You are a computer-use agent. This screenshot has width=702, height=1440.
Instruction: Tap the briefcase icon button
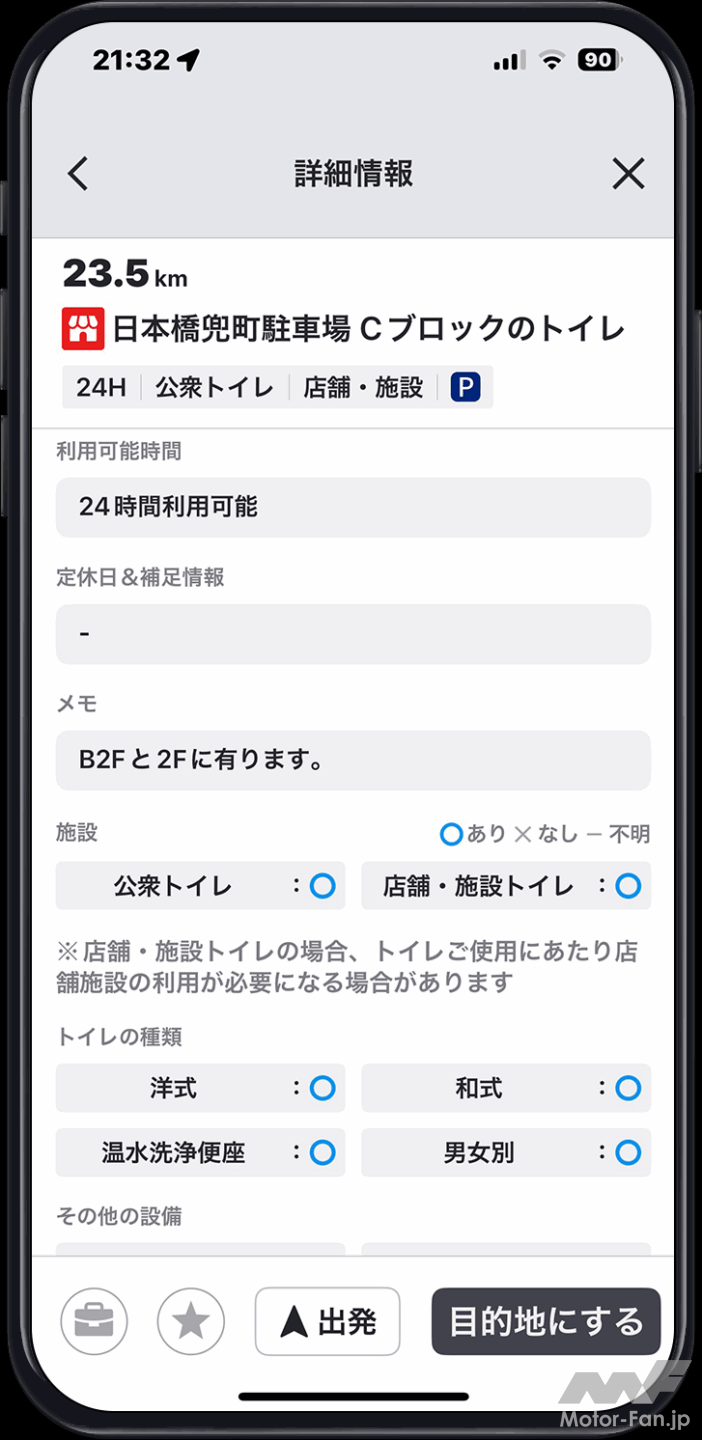pyautogui.click(x=94, y=1321)
